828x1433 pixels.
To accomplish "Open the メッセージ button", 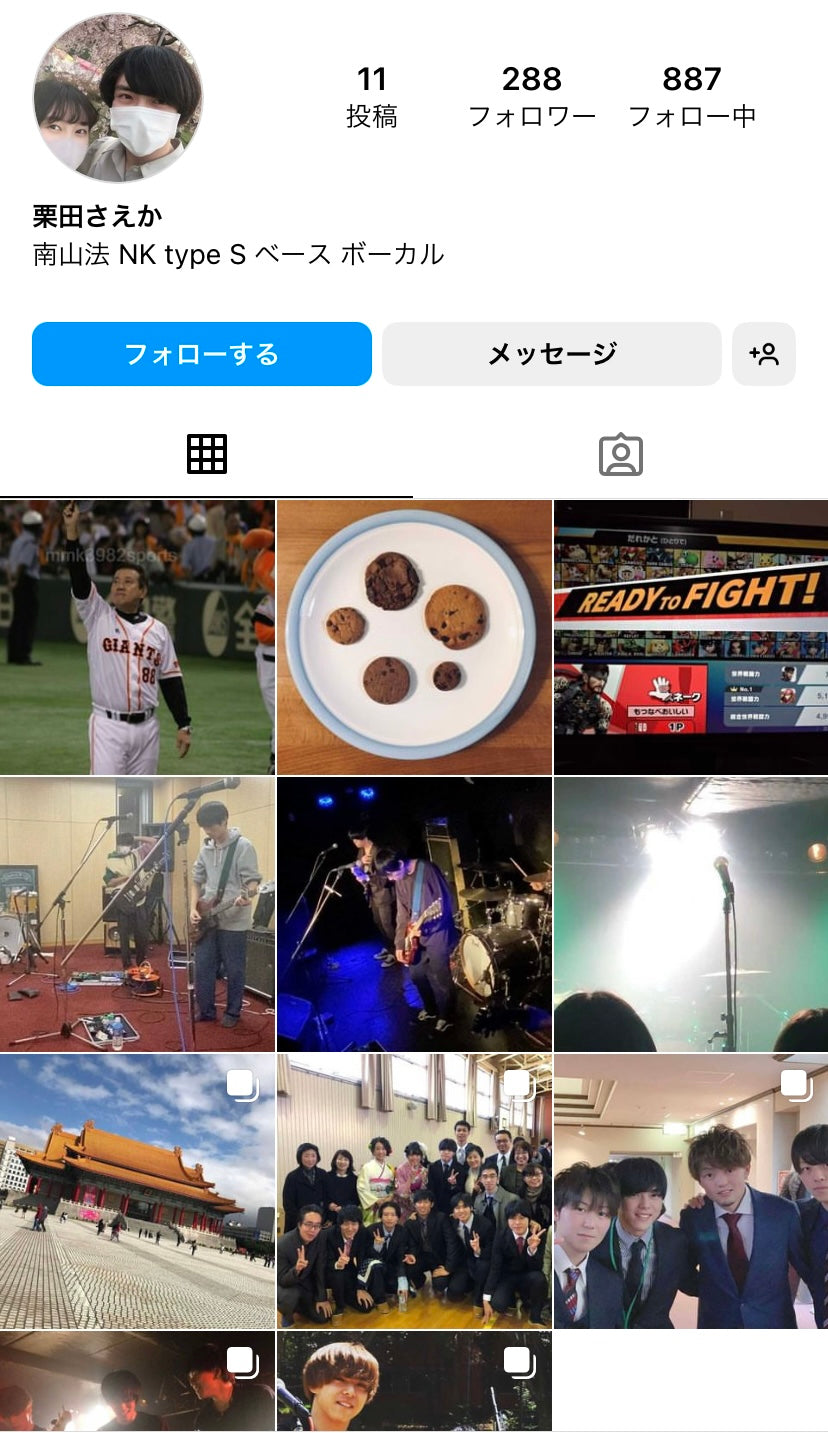I will 551,354.
